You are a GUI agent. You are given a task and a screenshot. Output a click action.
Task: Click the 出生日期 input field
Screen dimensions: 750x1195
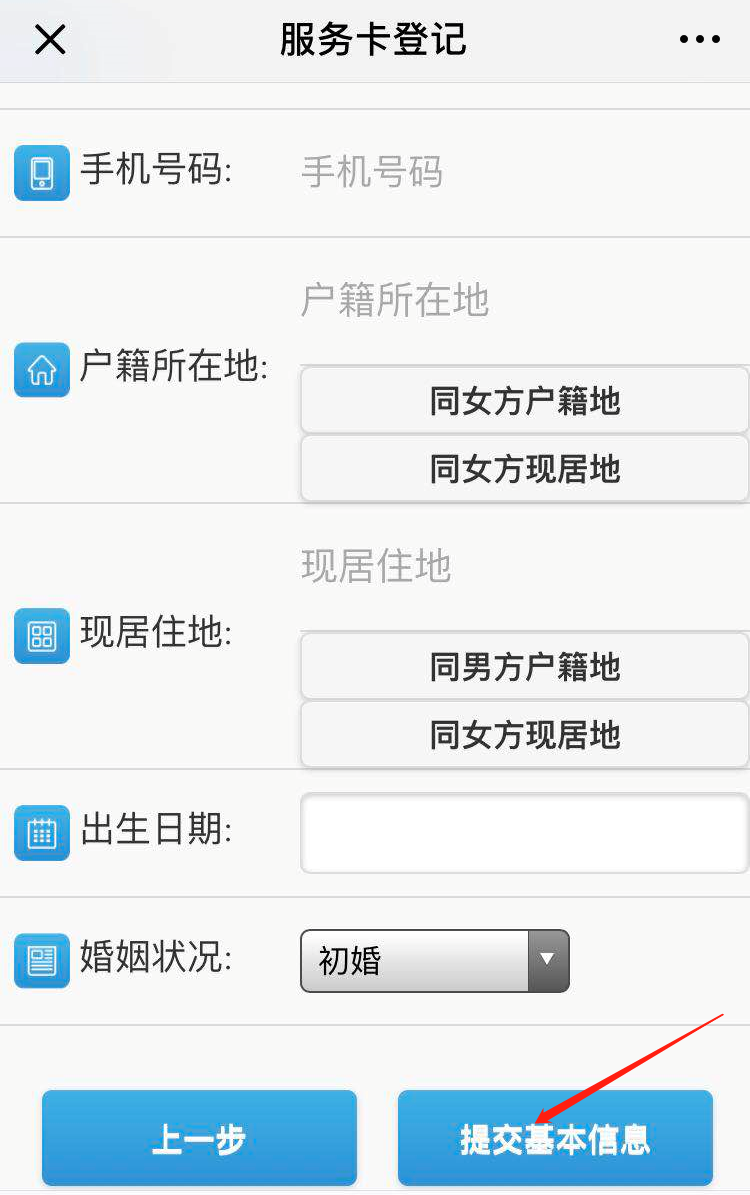523,832
